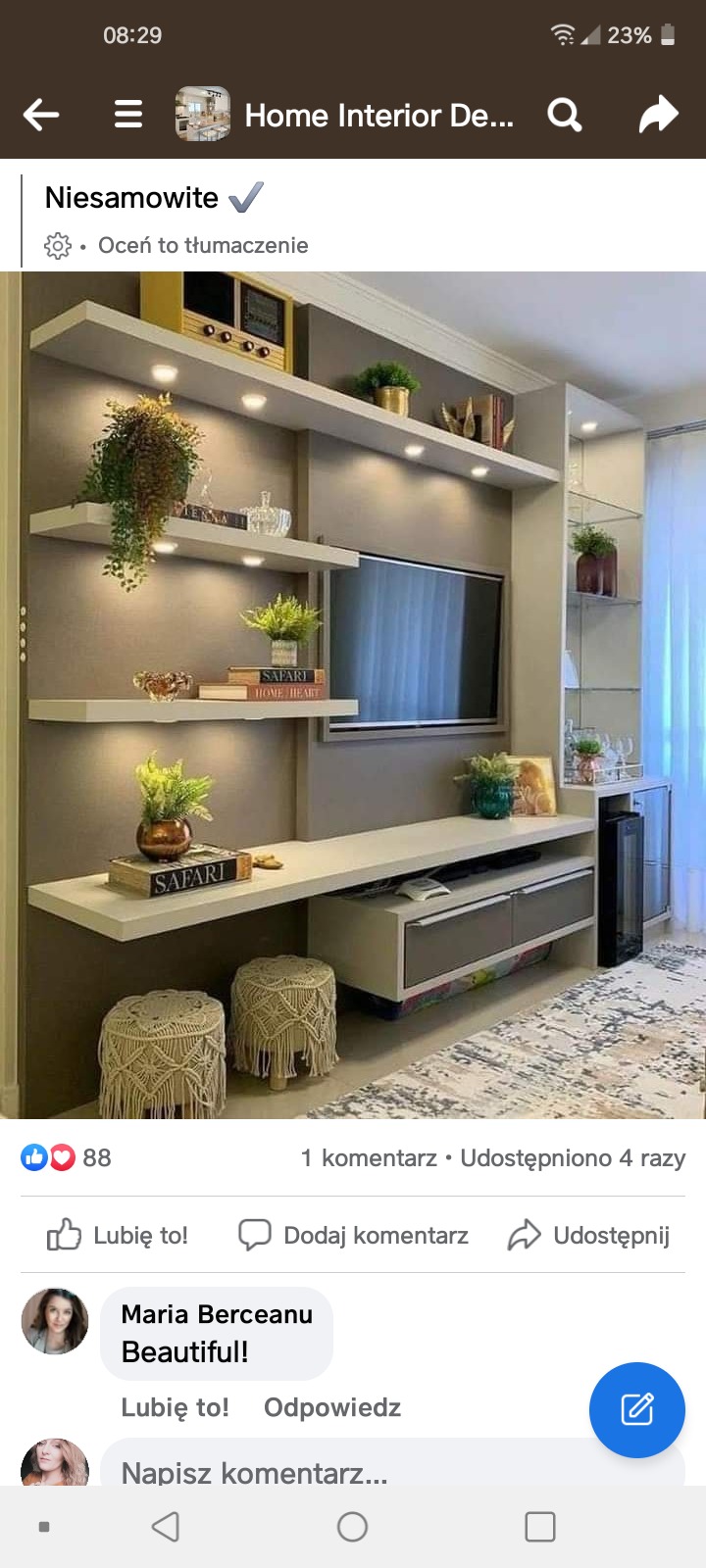Go back using the header arrow
Viewport: 706px width, 1568px height.
41,115
